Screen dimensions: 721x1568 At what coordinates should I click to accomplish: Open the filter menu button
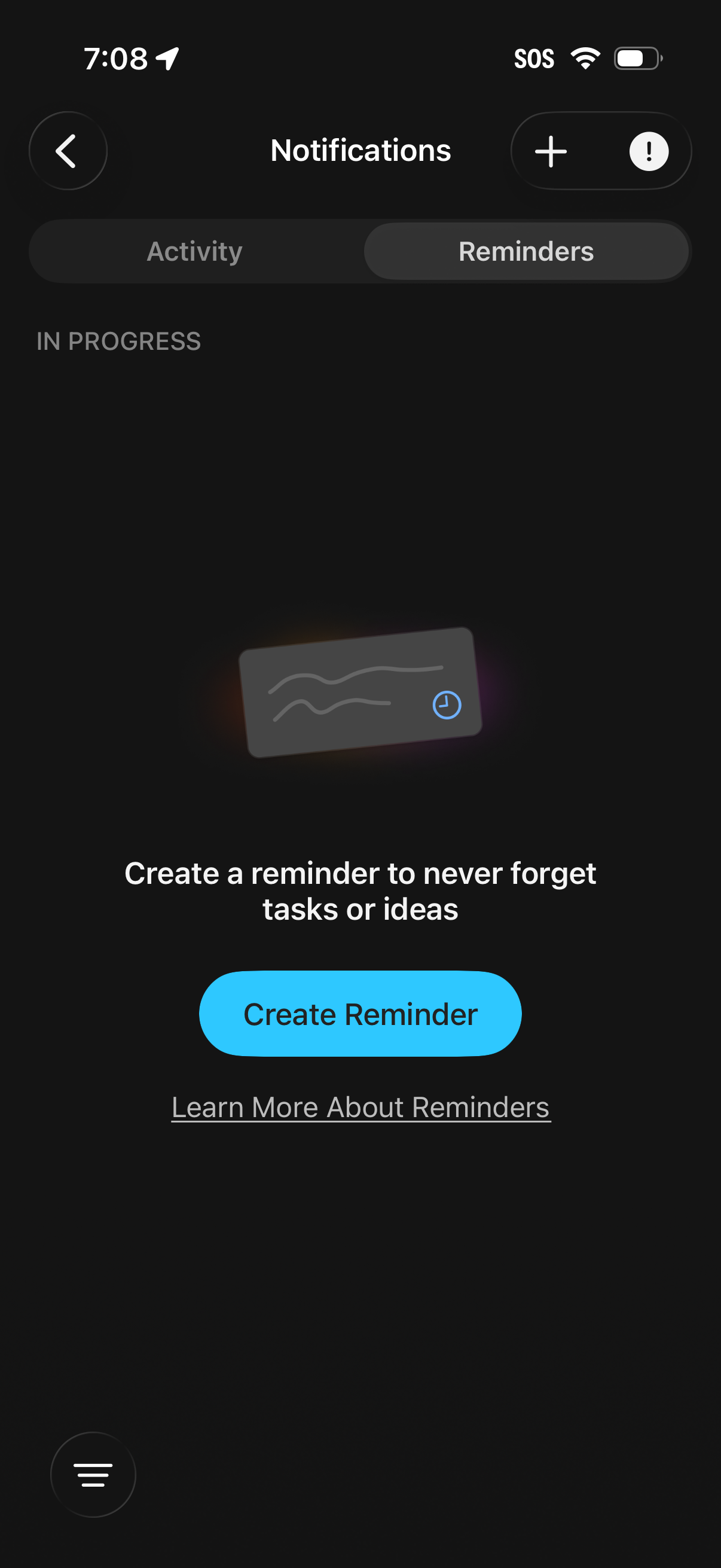(93, 1474)
